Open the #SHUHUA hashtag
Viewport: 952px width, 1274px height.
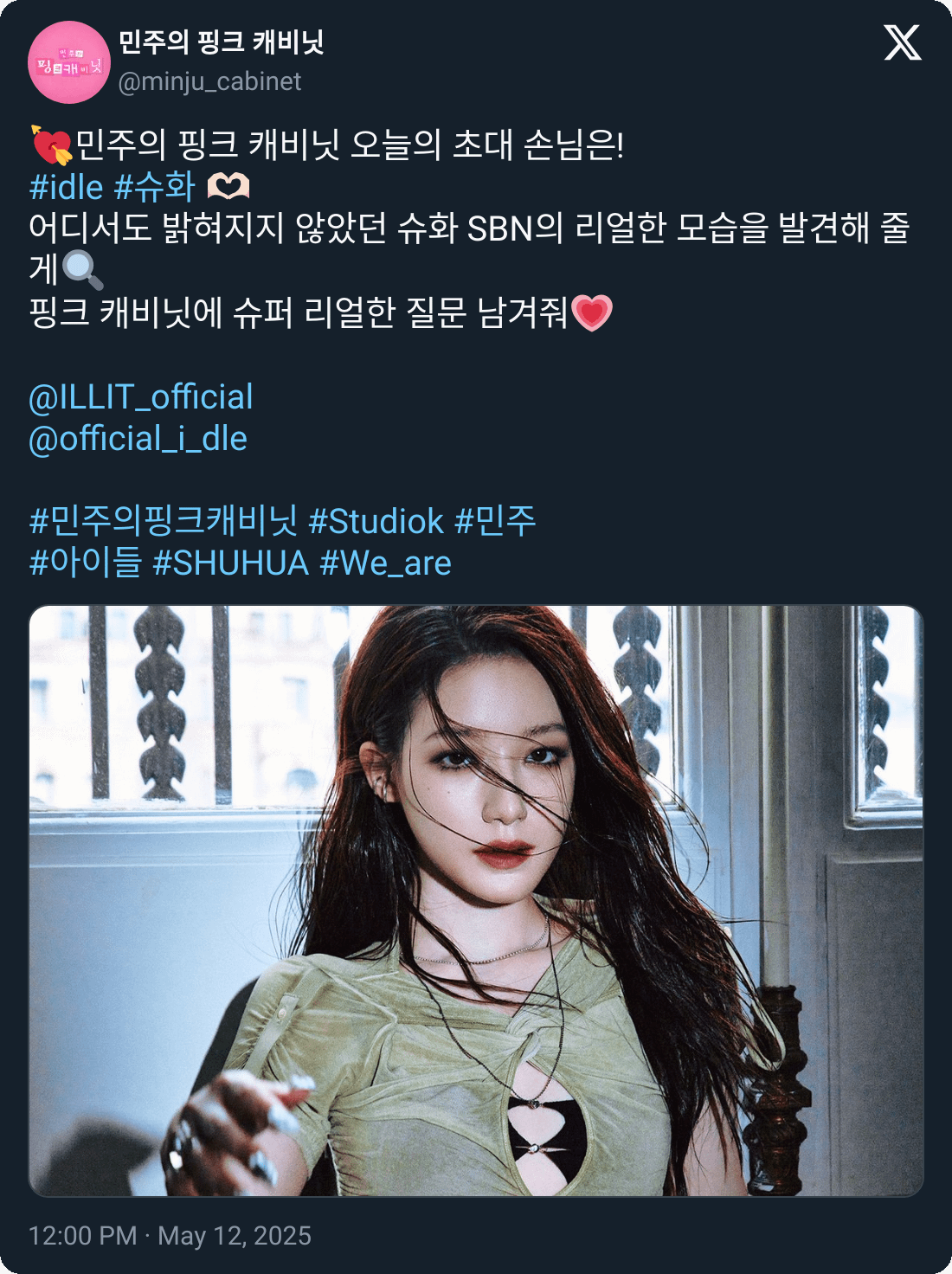[x=230, y=563]
